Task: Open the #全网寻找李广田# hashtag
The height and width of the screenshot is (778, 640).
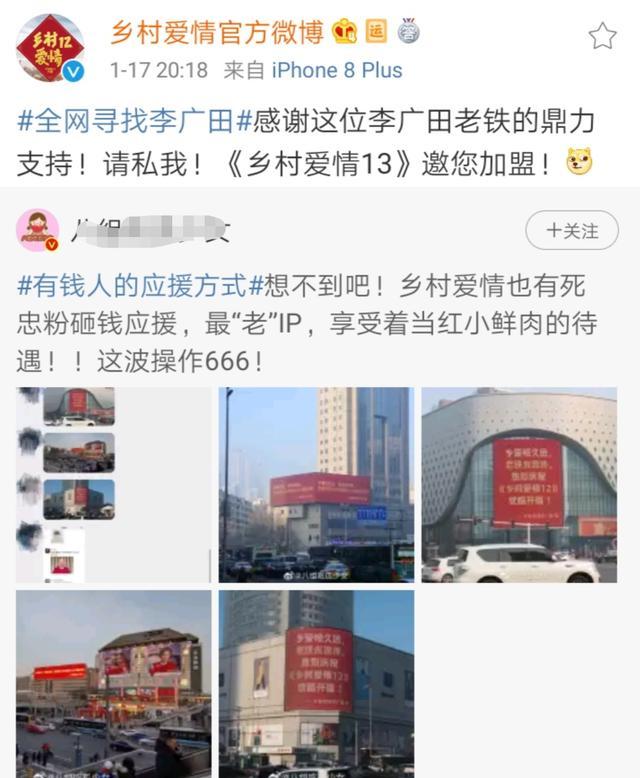Action: point(125,123)
